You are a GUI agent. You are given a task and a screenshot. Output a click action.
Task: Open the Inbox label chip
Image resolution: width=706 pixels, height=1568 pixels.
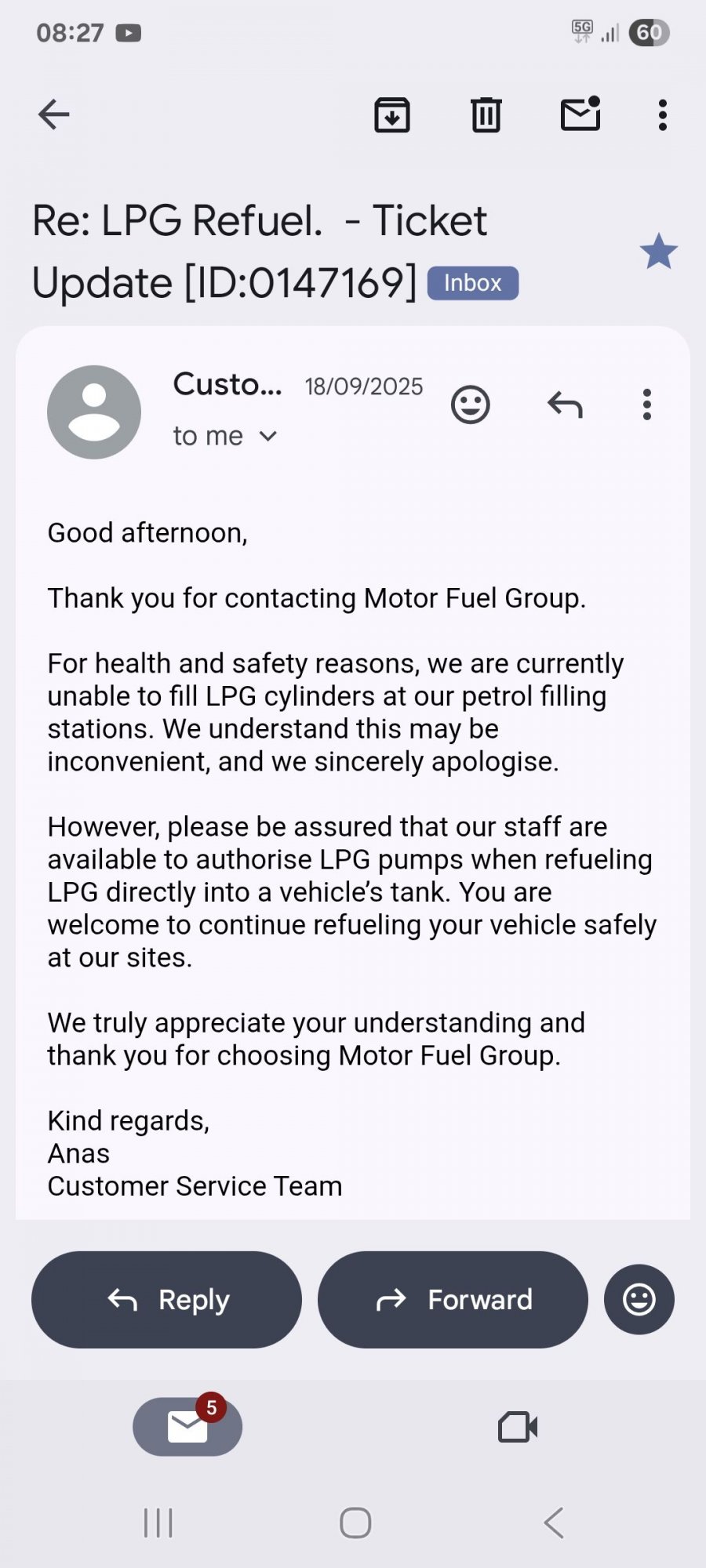[x=472, y=283]
